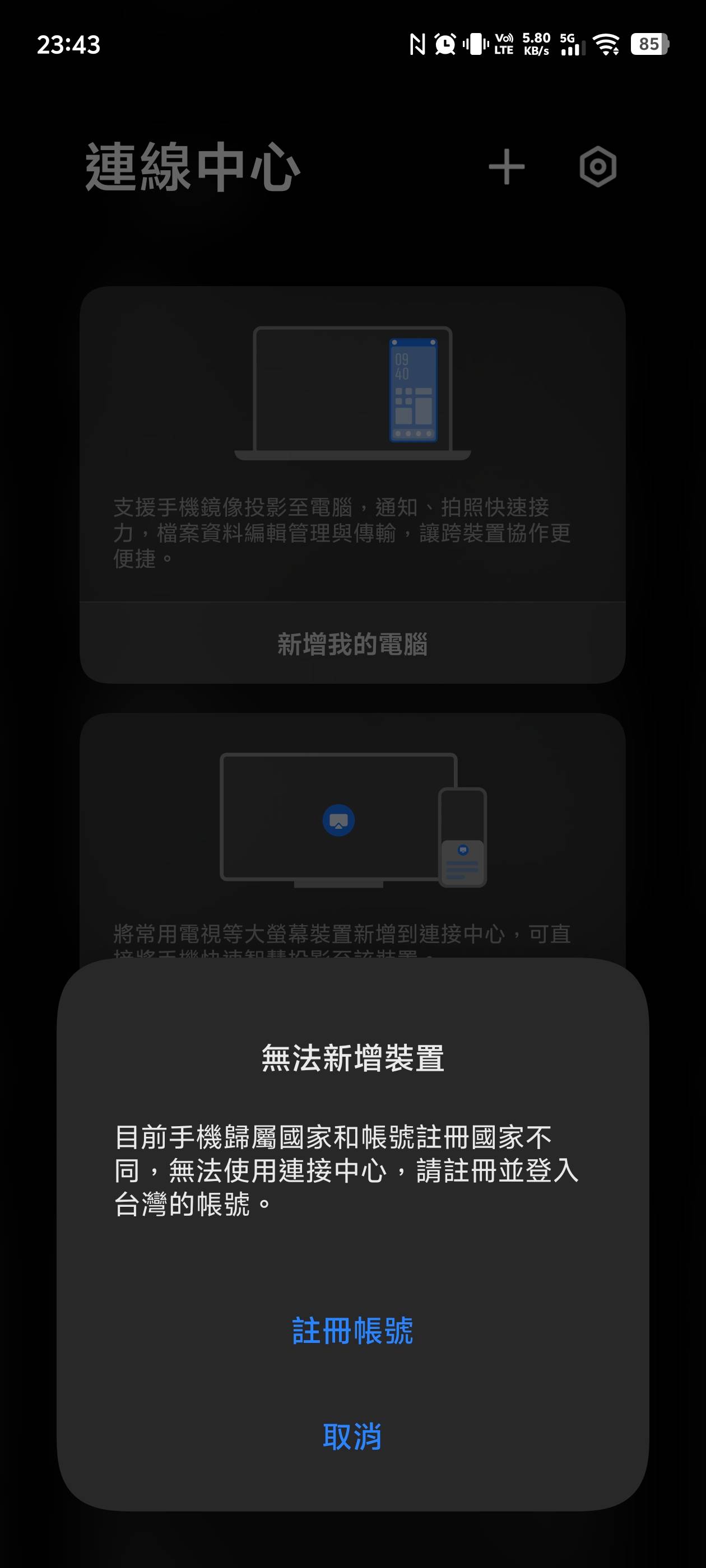
Task: Tap 註冊帳號 to register an account
Action: [x=352, y=1331]
